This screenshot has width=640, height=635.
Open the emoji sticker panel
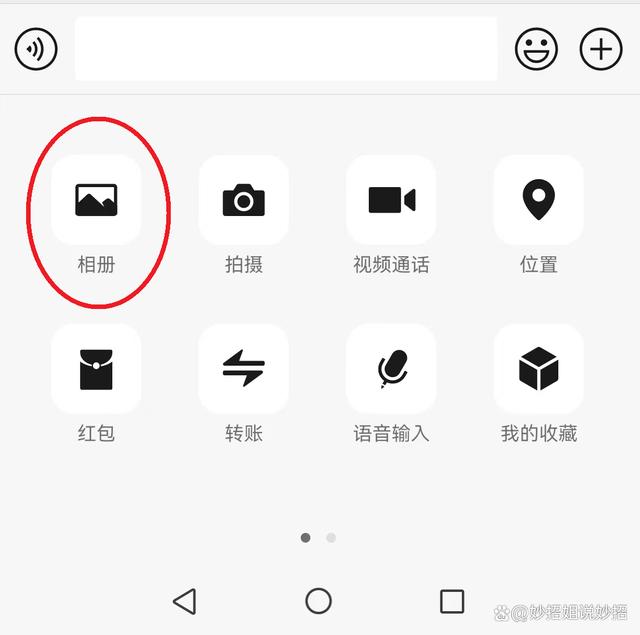[x=536, y=48]
